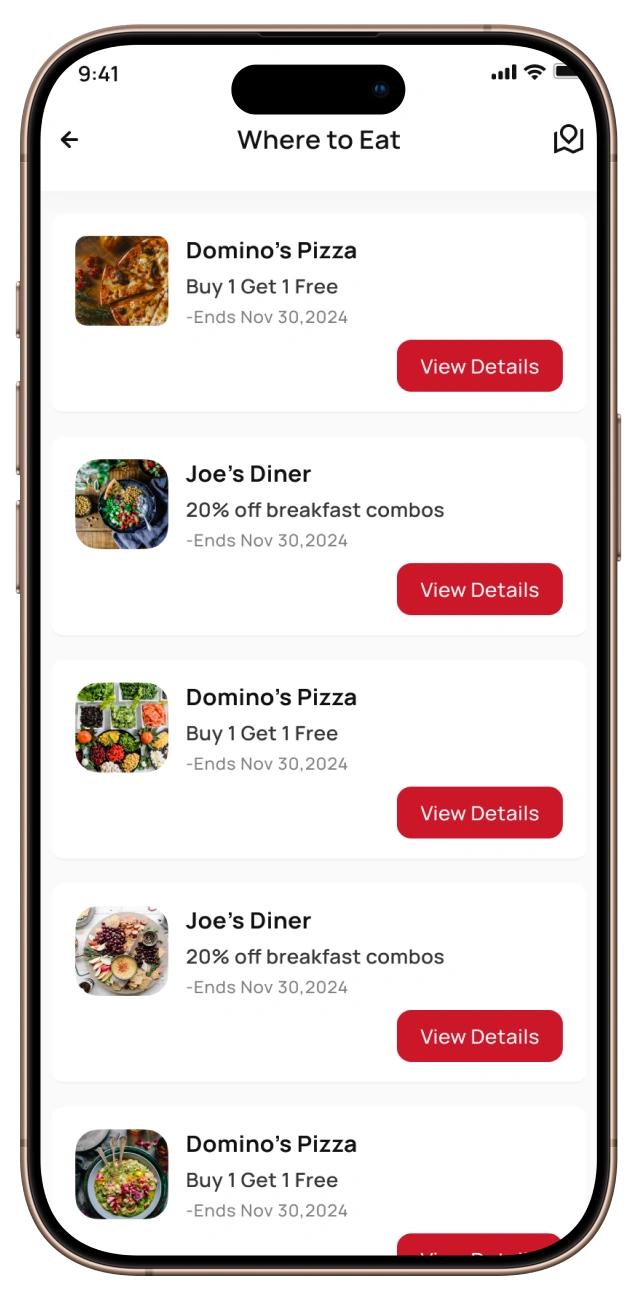View details of Domino's offer with pizza photo

(x=479, y=366)
